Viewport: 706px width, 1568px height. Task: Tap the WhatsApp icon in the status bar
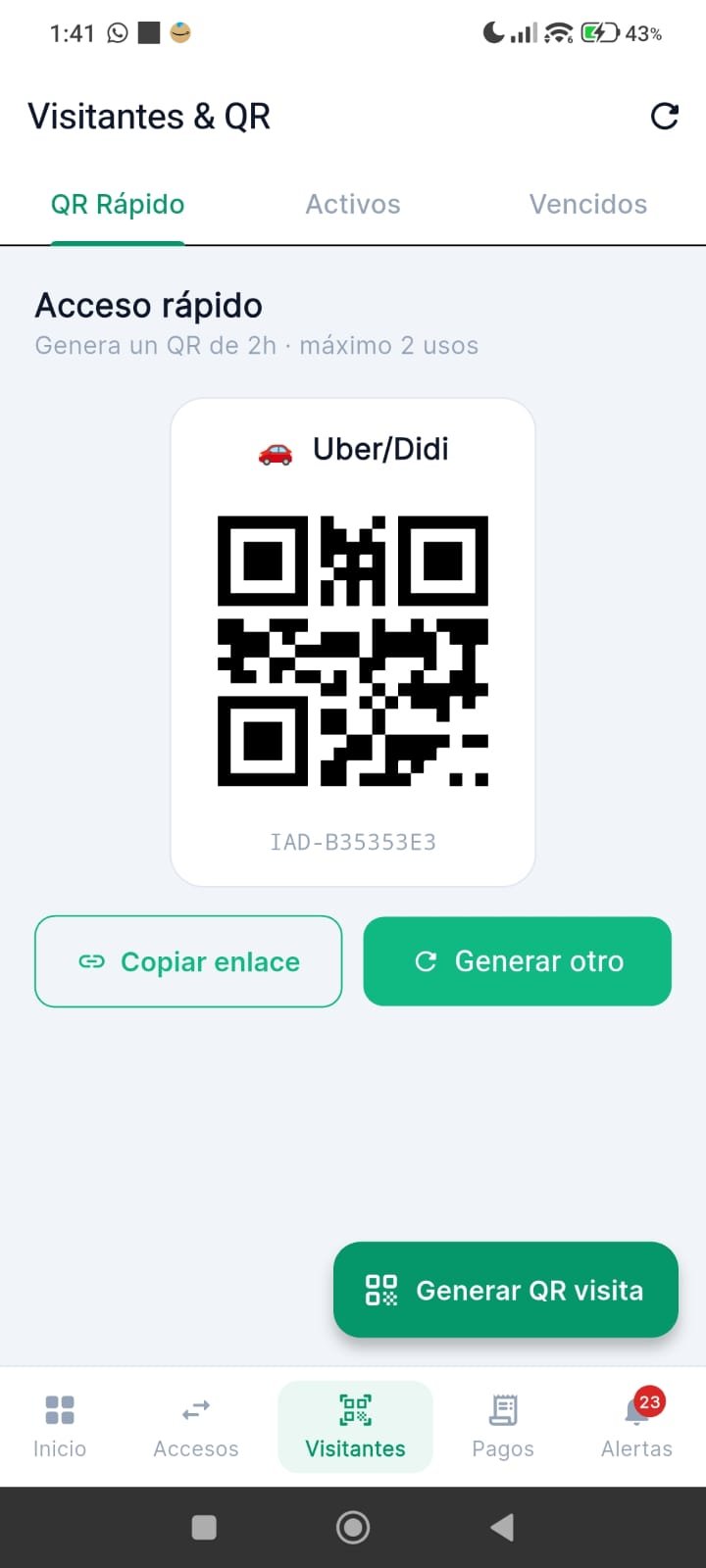pos(118,32)
